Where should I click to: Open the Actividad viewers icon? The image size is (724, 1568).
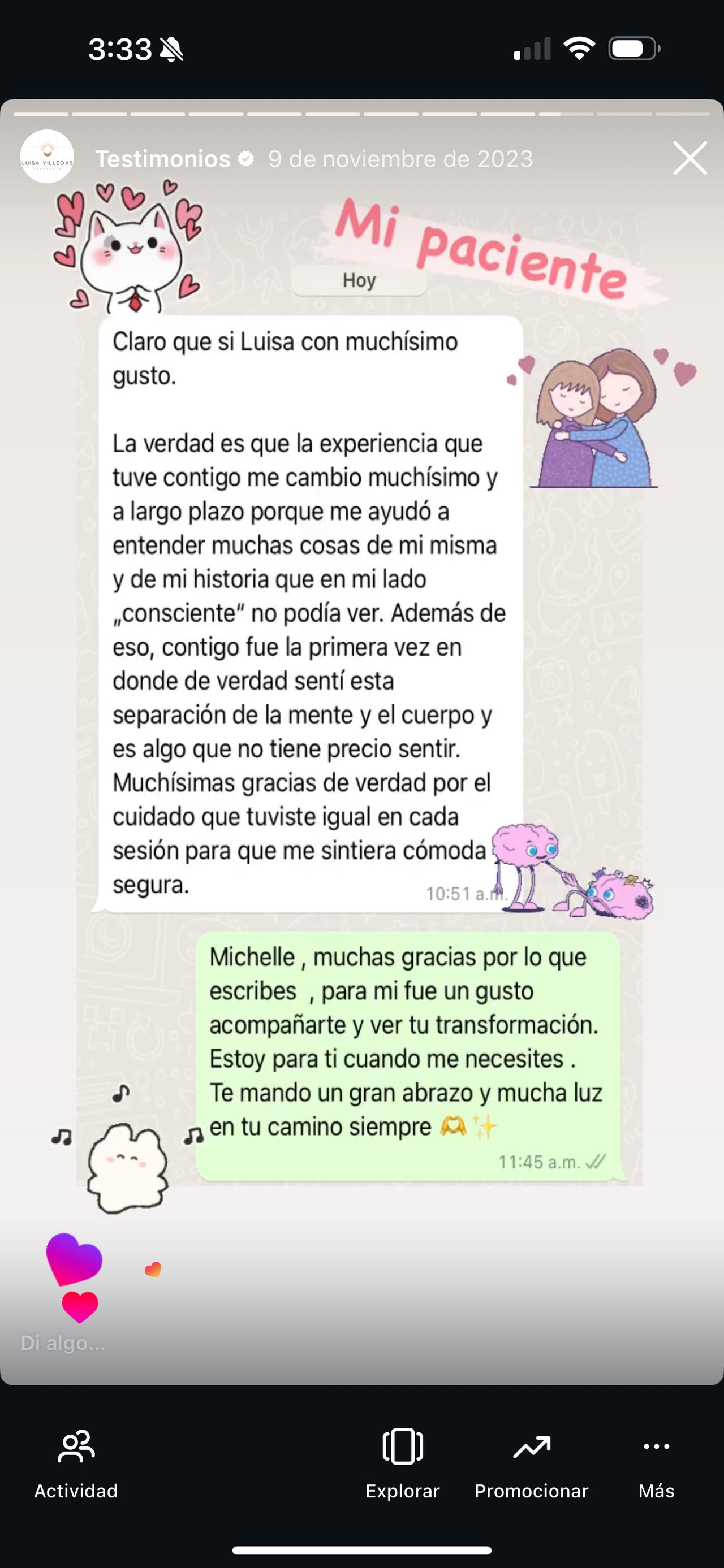[75, 1449]
